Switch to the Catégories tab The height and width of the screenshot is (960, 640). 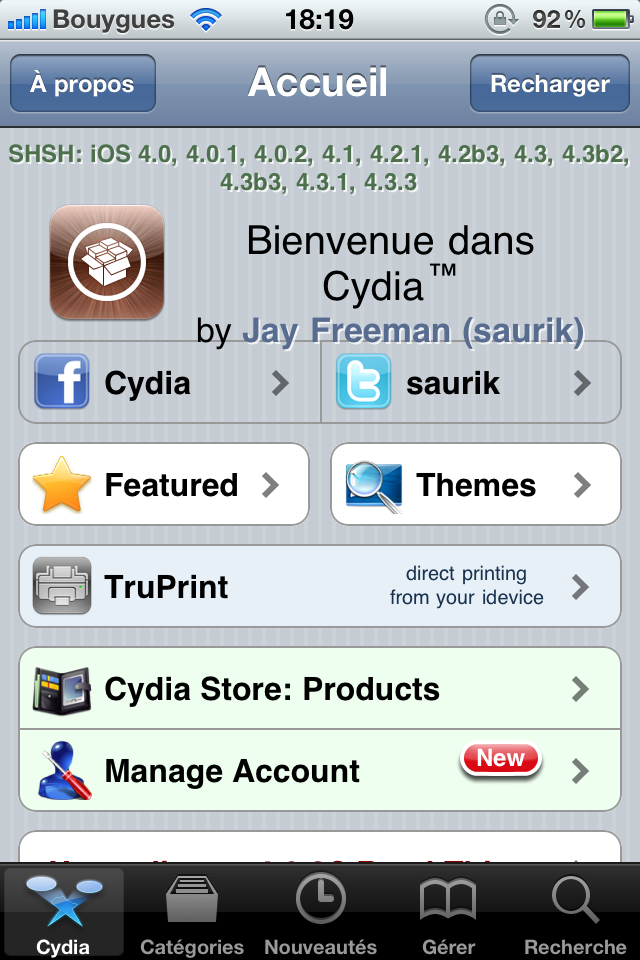[x=192, y=914]
